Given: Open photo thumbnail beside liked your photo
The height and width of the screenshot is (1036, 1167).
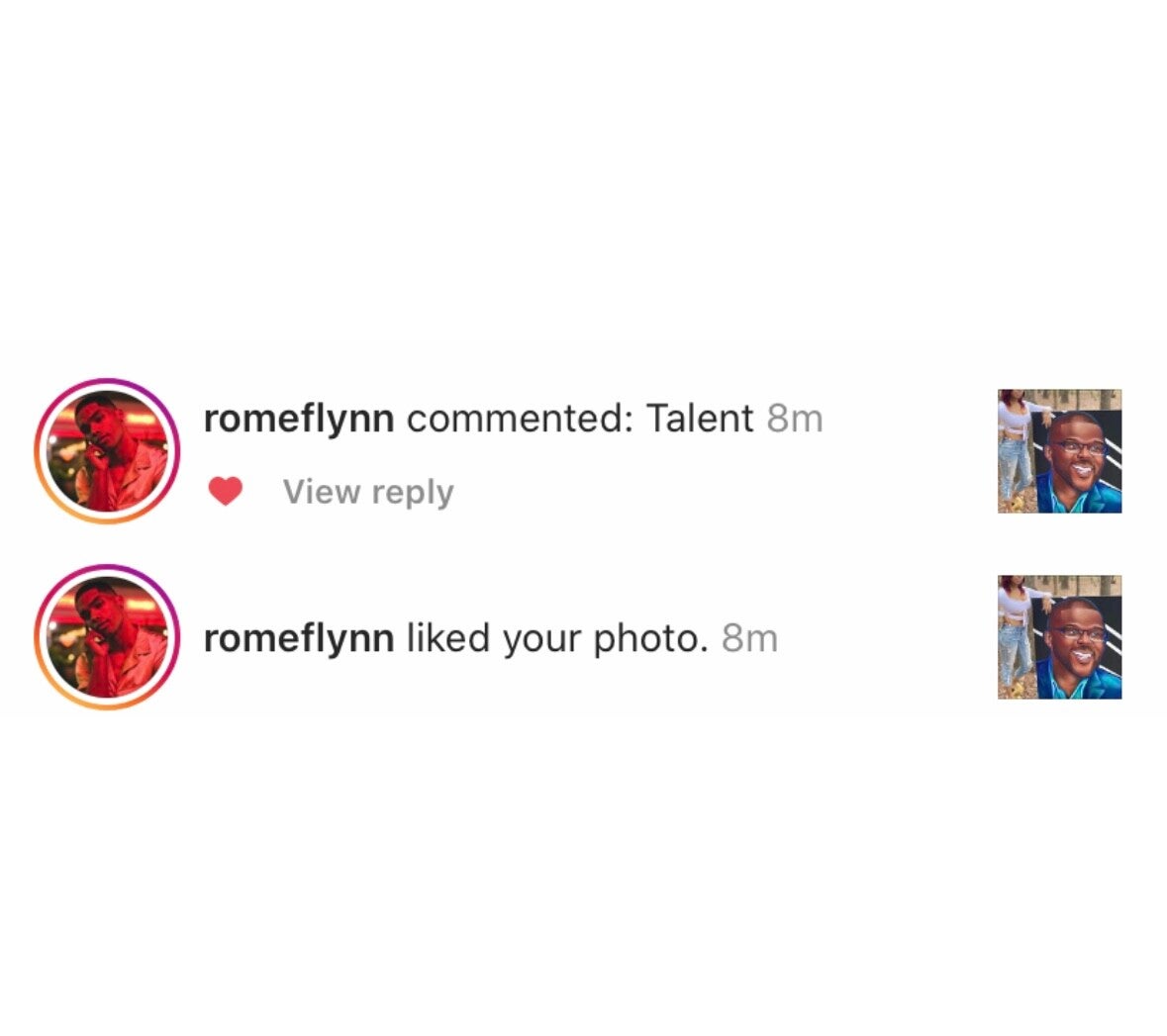Looking at the screenshot, I should tap(1059, 637).
